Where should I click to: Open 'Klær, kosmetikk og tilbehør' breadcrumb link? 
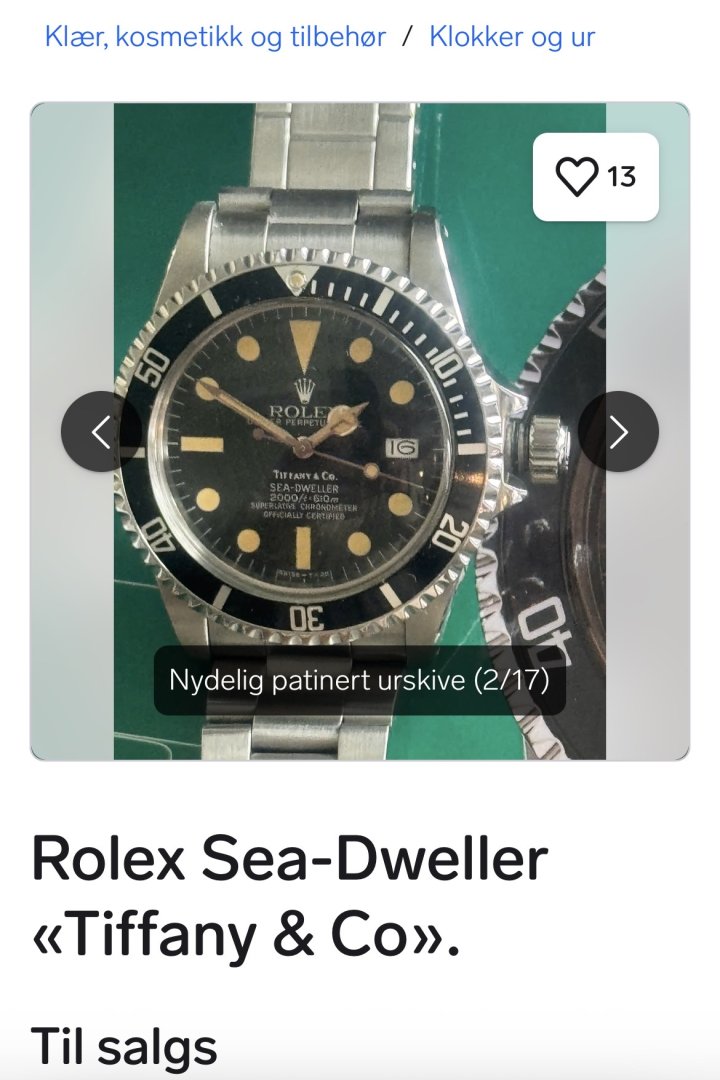(215, 38)
